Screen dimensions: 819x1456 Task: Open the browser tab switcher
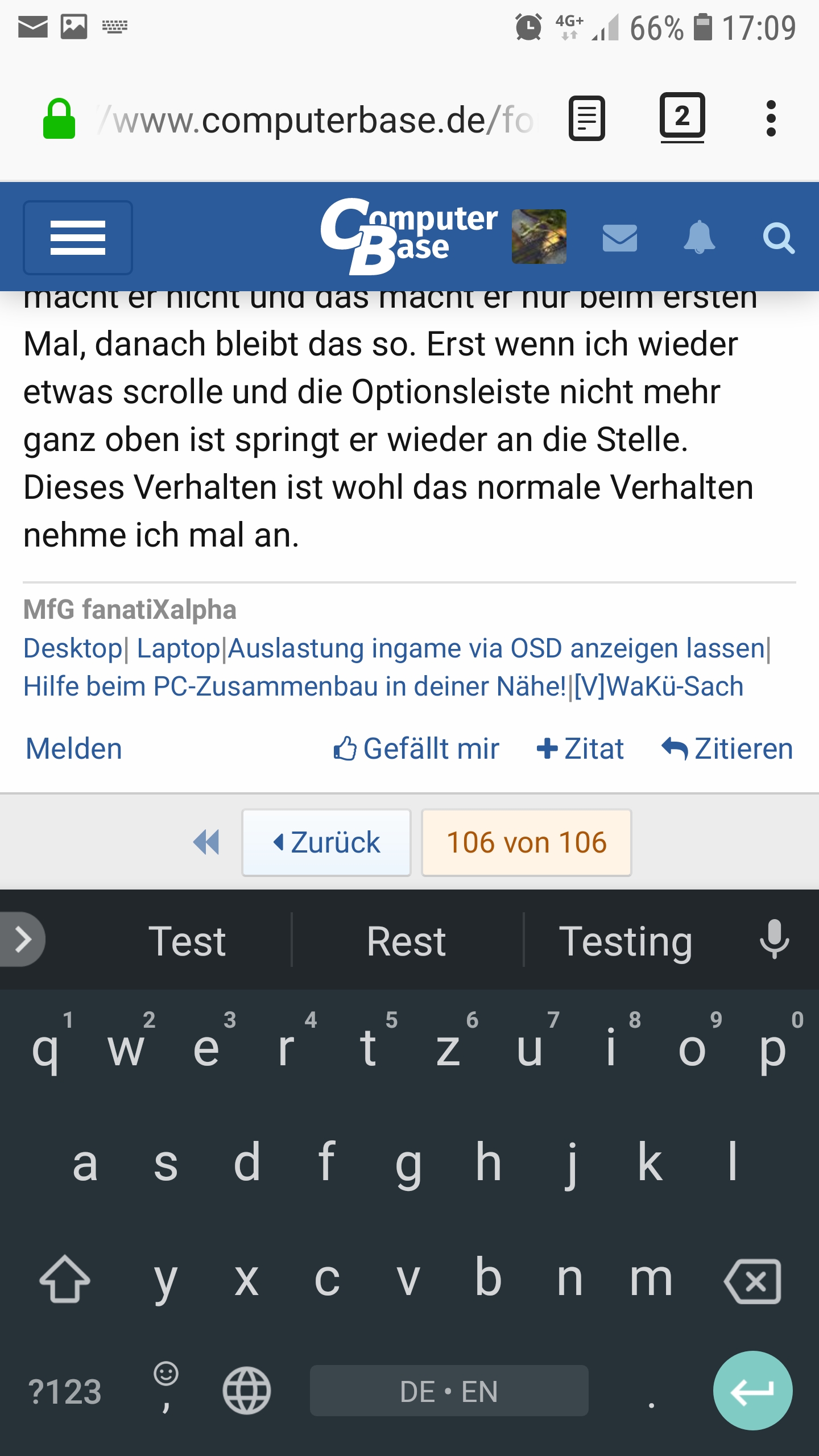pos(682,117)
